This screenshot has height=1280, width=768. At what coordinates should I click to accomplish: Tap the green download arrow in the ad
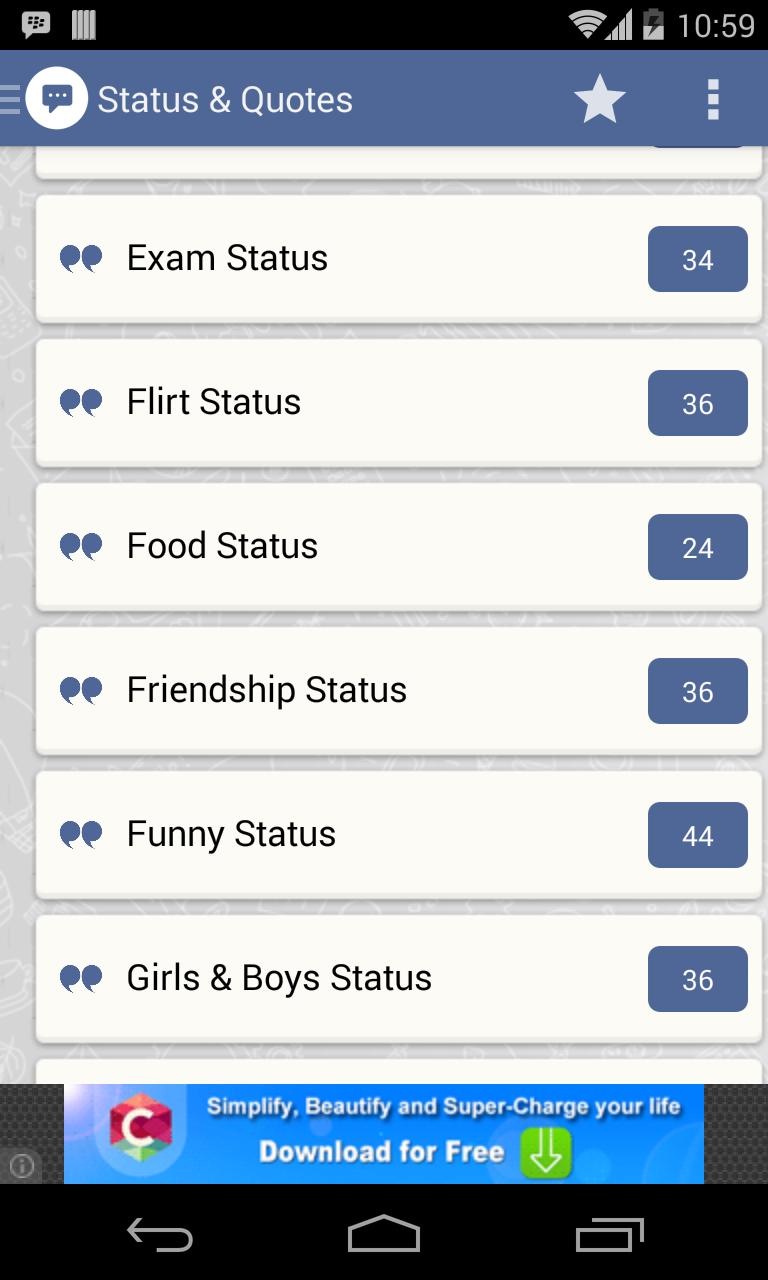click(544, 1151)
